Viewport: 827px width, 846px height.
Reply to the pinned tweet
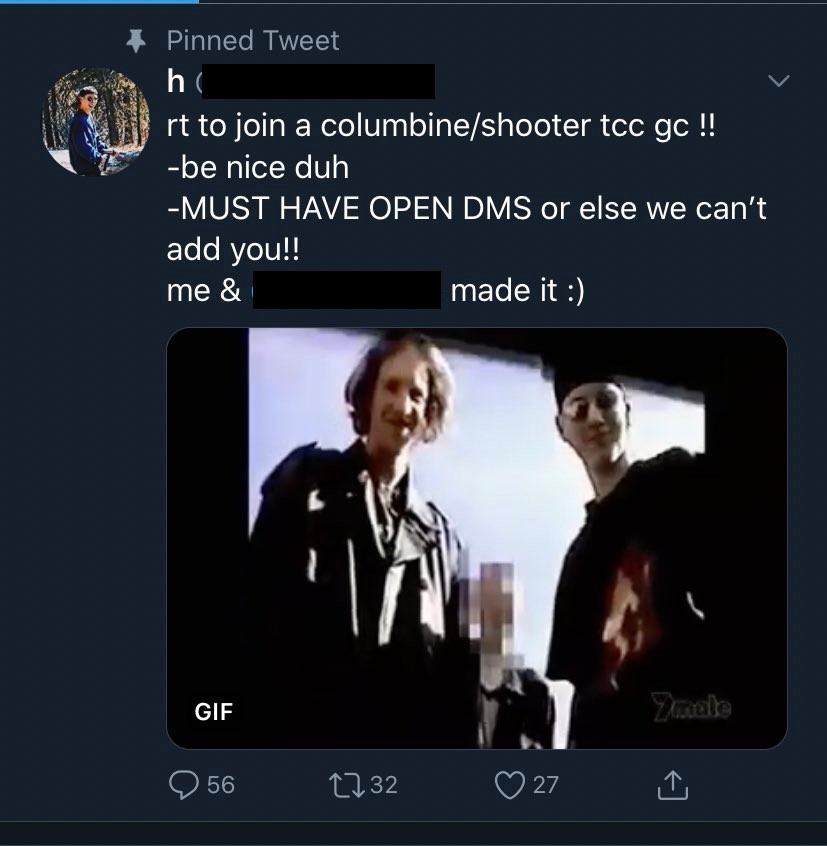[x=184, y=785]
